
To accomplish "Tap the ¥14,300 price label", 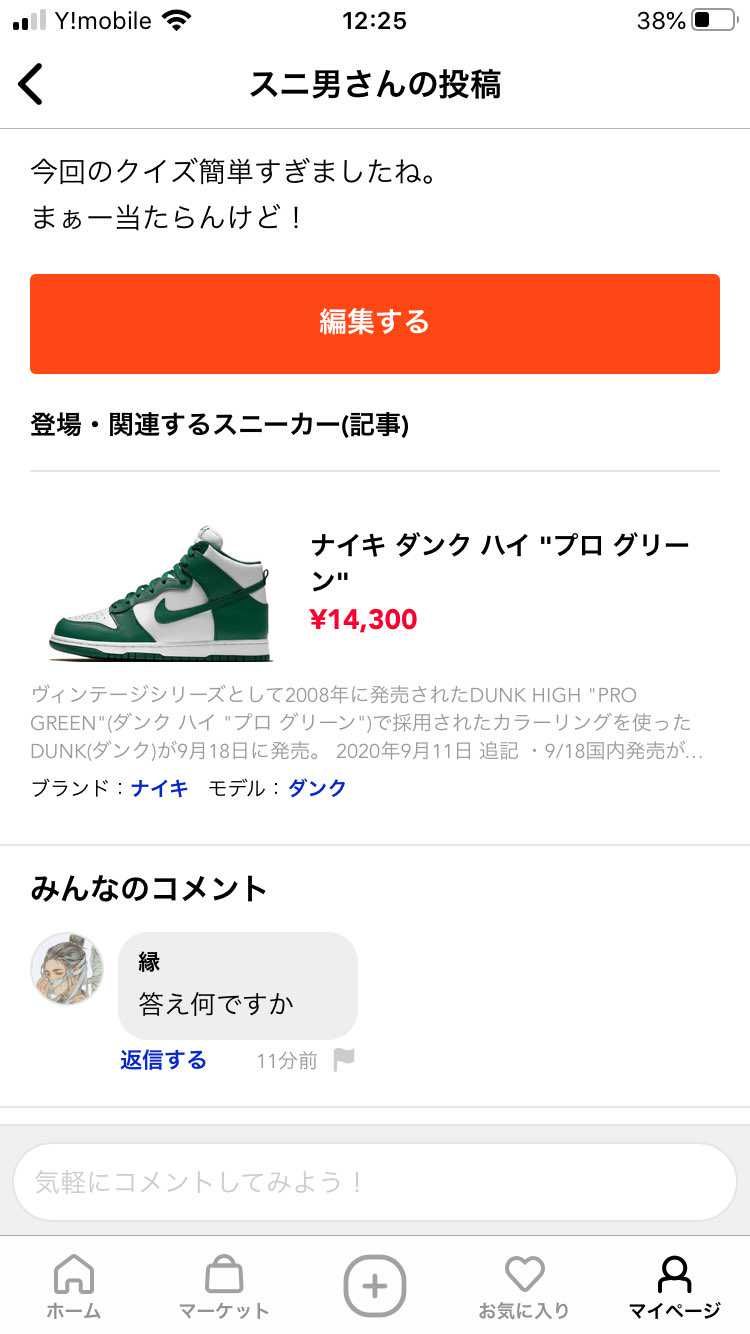I will tap(363, 619).
